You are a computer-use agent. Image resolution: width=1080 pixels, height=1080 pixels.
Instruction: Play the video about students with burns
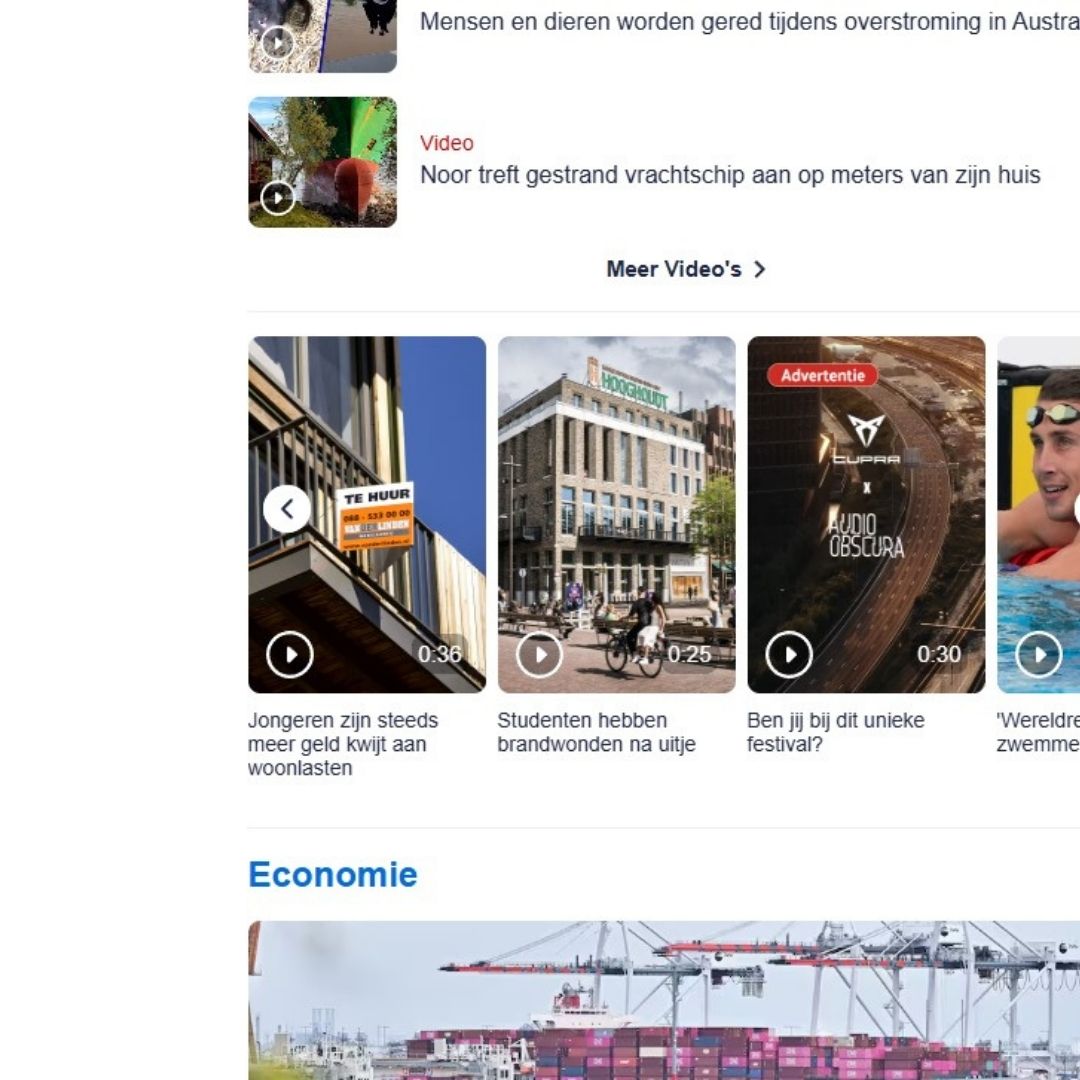tap(540, 655)
